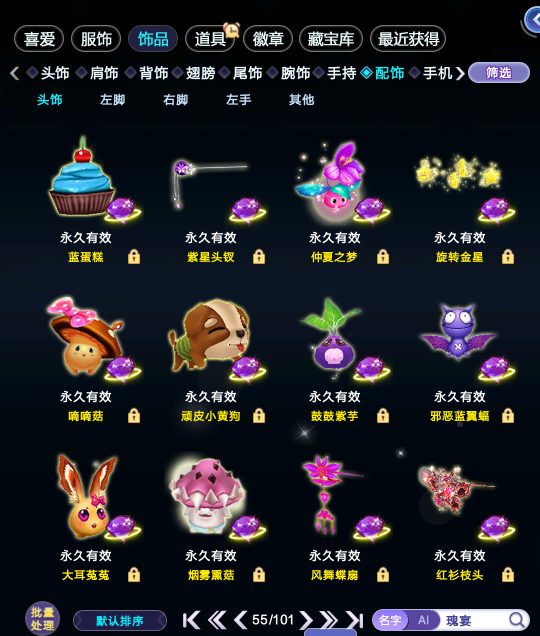The width and height of the screenshot is (540, 636).
Task: Open the 藏宝库 tab
Action: (331, 39)
